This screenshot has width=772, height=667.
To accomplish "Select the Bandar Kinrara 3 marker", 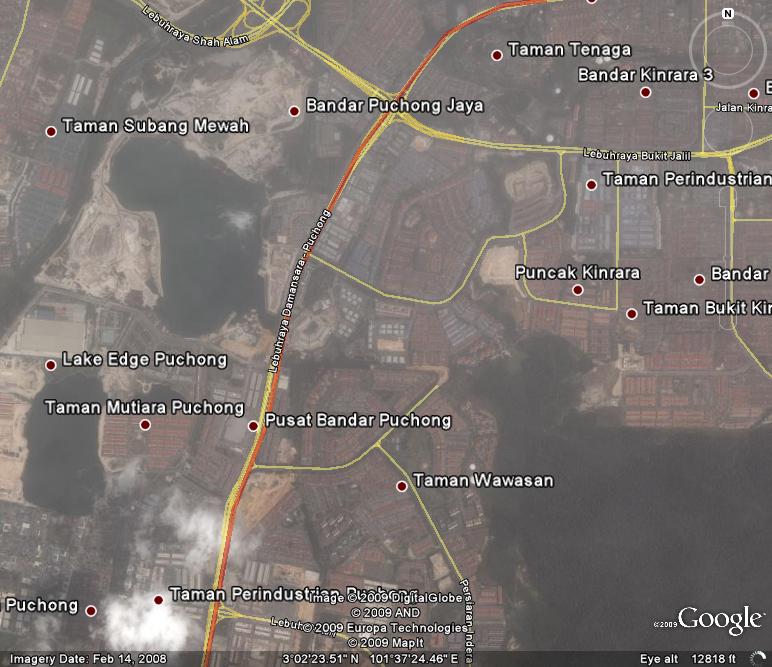I will [x=645, y=92].
